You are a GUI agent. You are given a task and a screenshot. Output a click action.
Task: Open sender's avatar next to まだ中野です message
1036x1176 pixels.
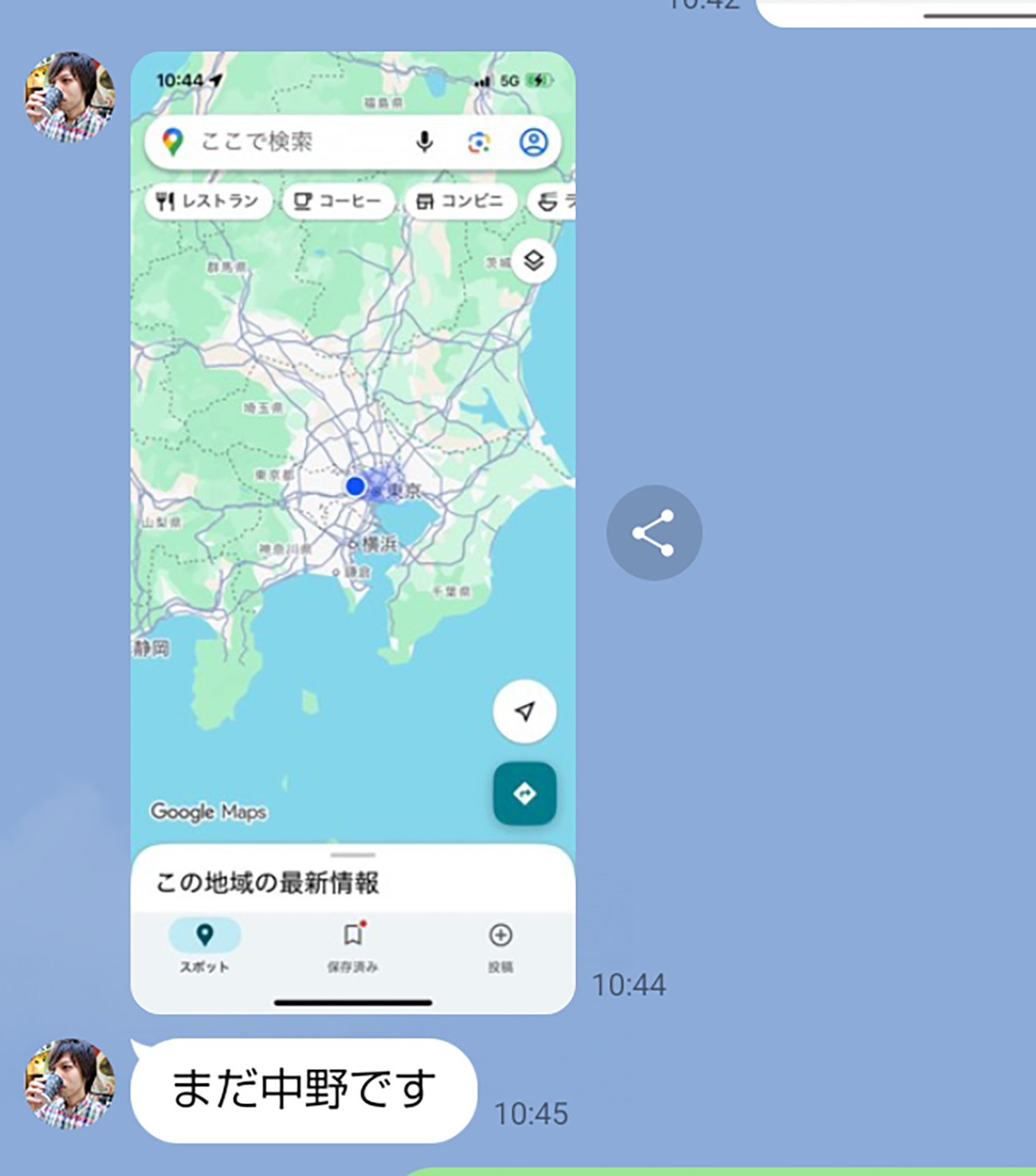[x=70, y=1083]
